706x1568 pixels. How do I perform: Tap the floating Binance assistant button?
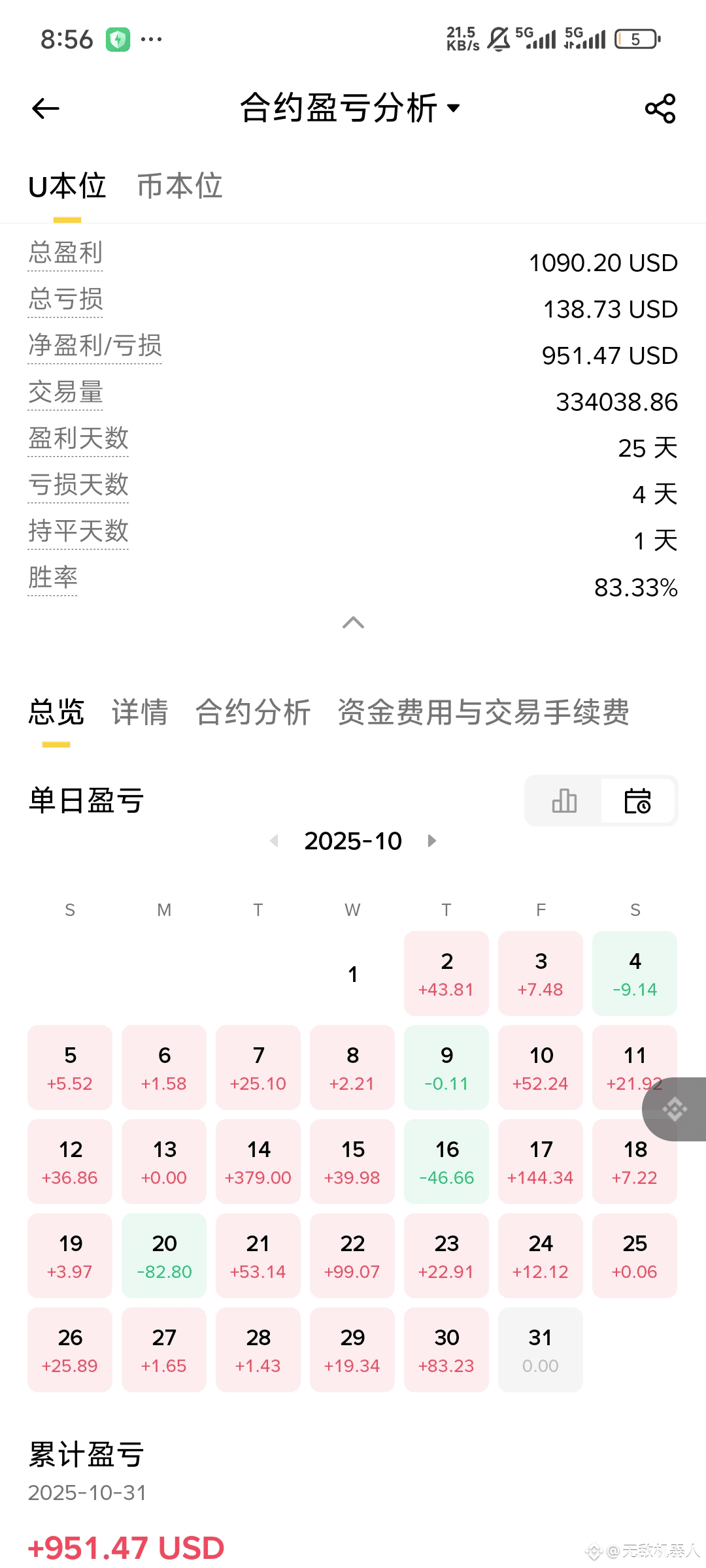tap(675, 1109)
